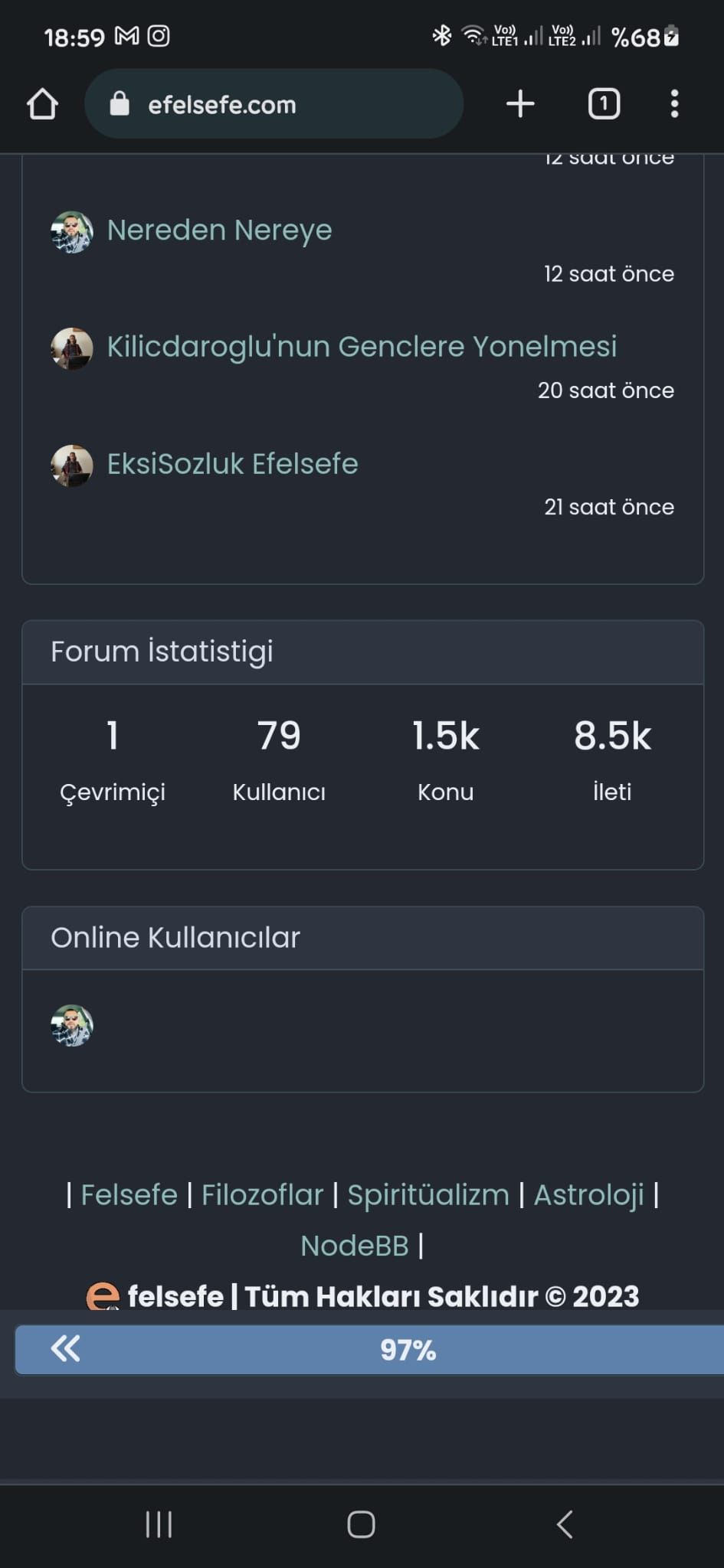Open the recent apps view
Image resolution: width=724 pixels, height=1568 pixels.
point(159,1524)
